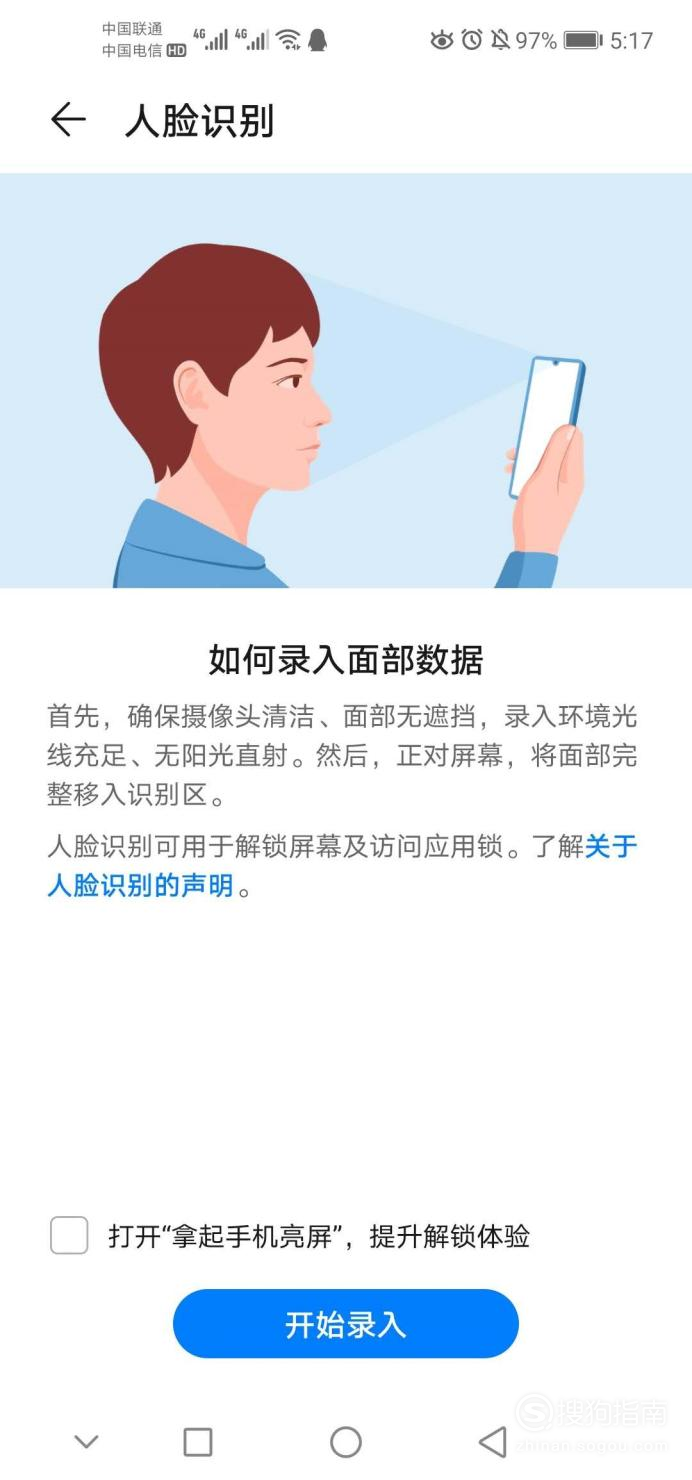692x1480 pixels.
Task: Open recent apps from navigation bar
Action: (x=198, y=1441)
